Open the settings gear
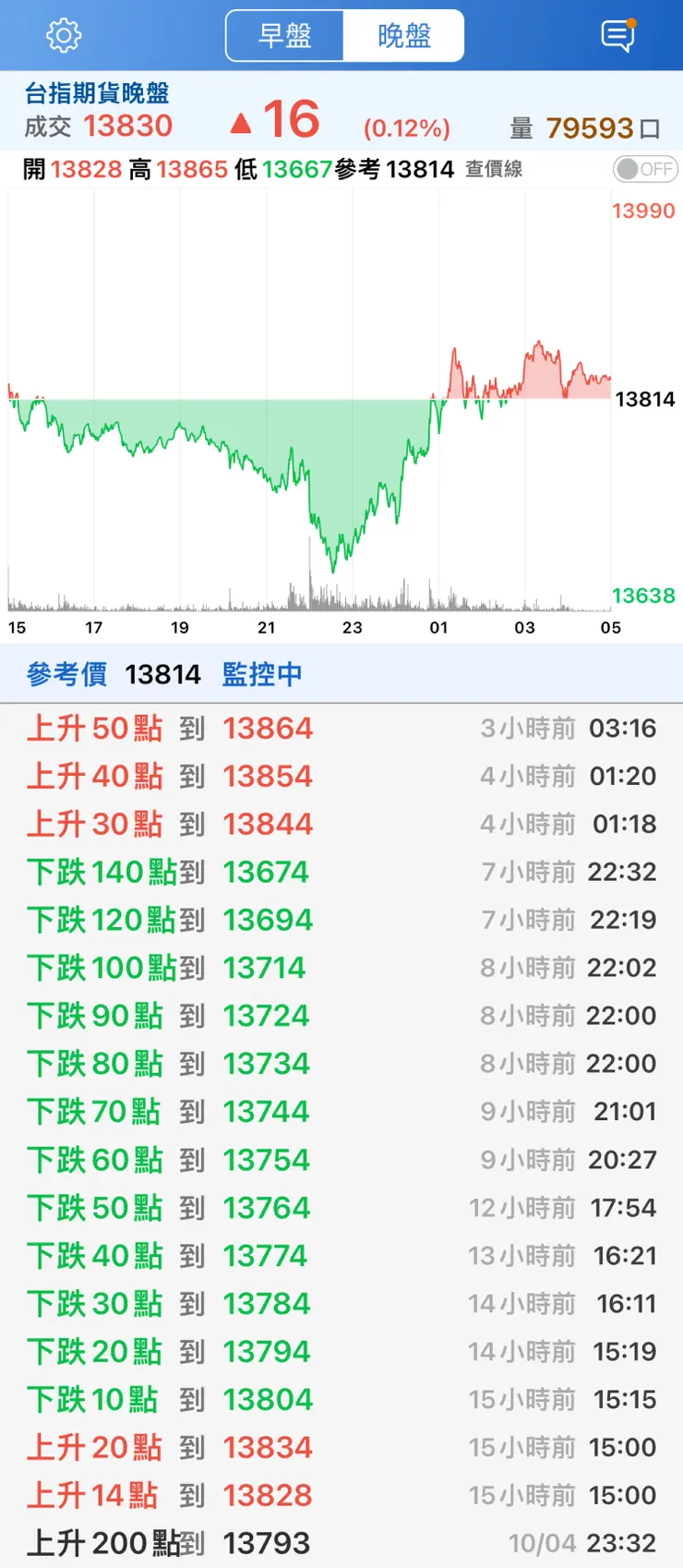The image size is (683, 1568). pyautogui.click(x=64, y=36)
